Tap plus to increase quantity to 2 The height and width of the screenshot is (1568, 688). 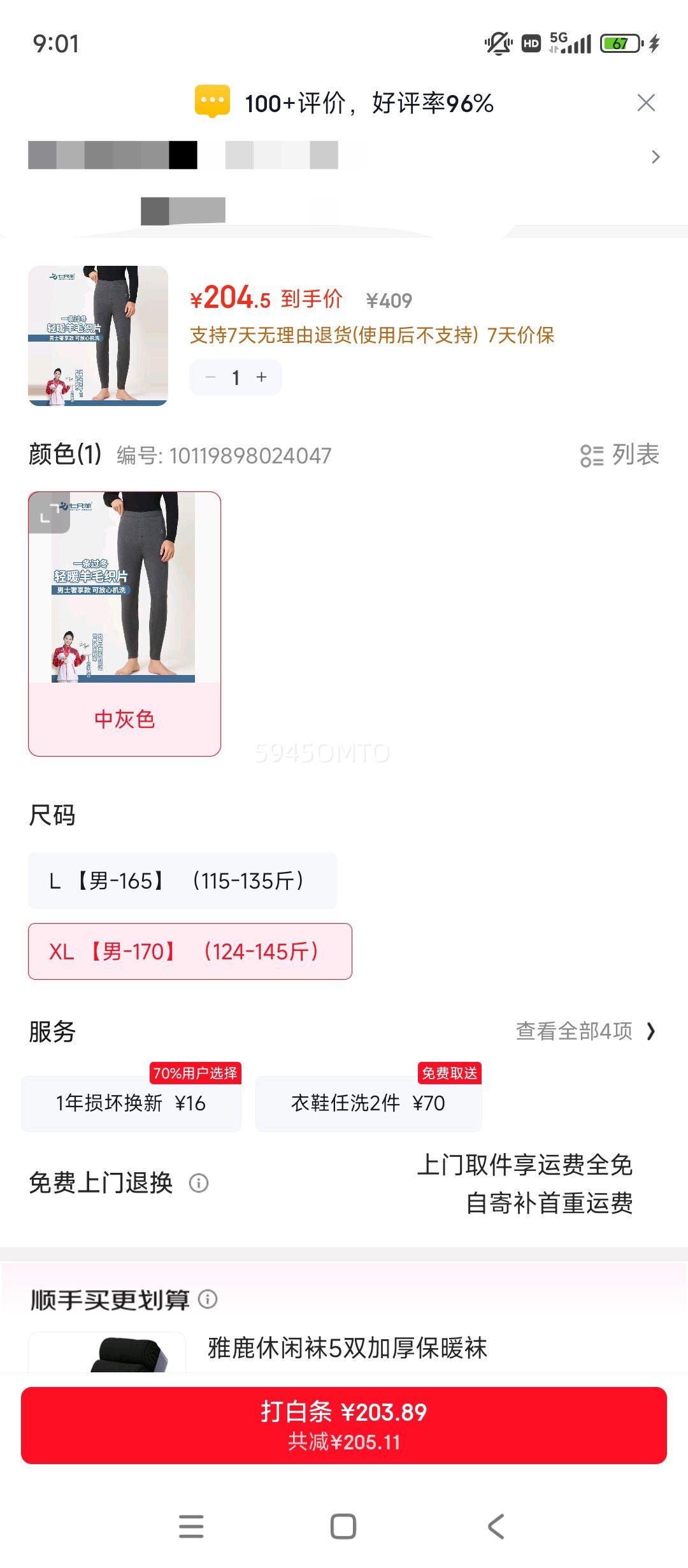coord(261,377)
